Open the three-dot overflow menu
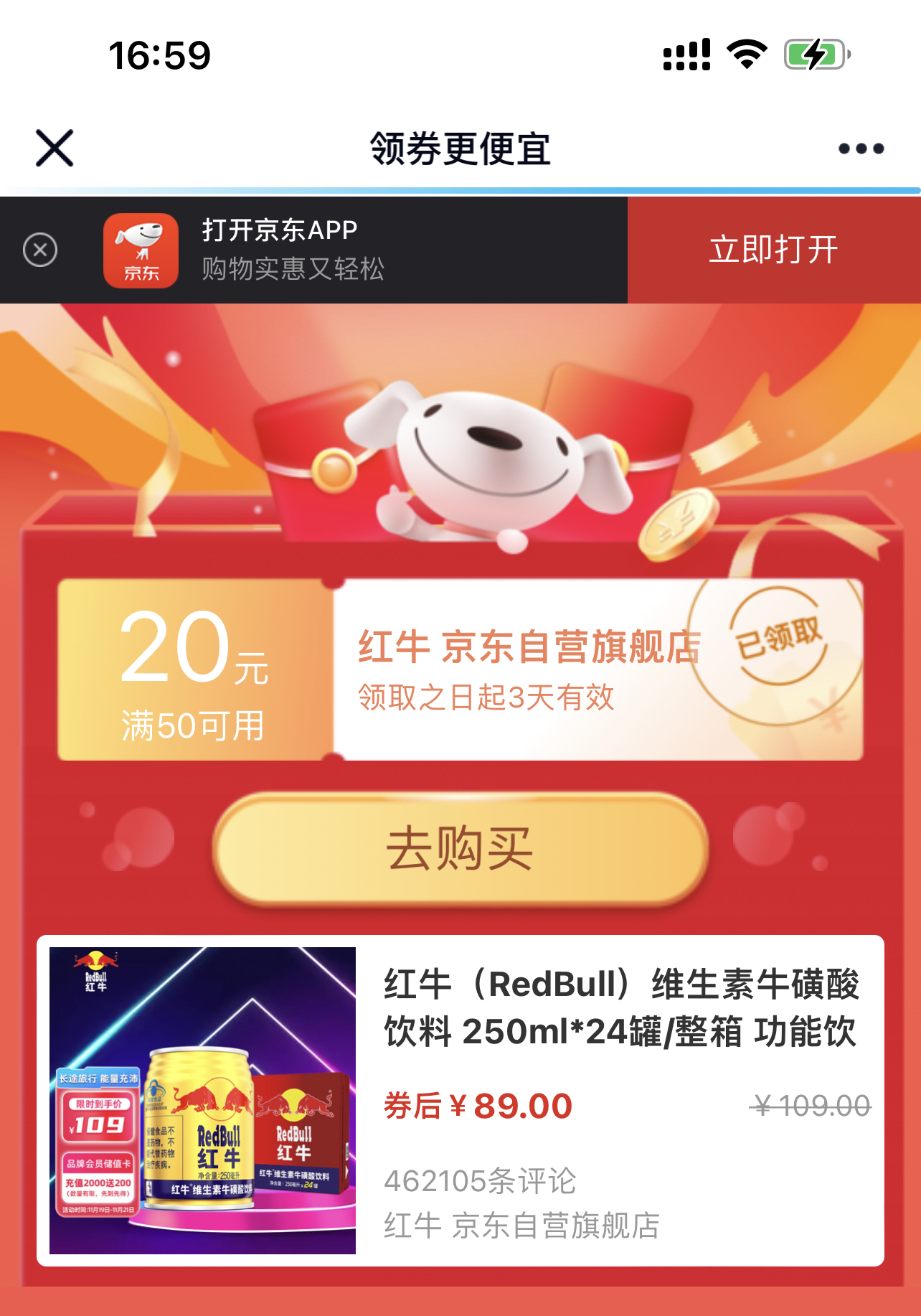The height and width of the screenshot is (1316, 921). [861, 149]
